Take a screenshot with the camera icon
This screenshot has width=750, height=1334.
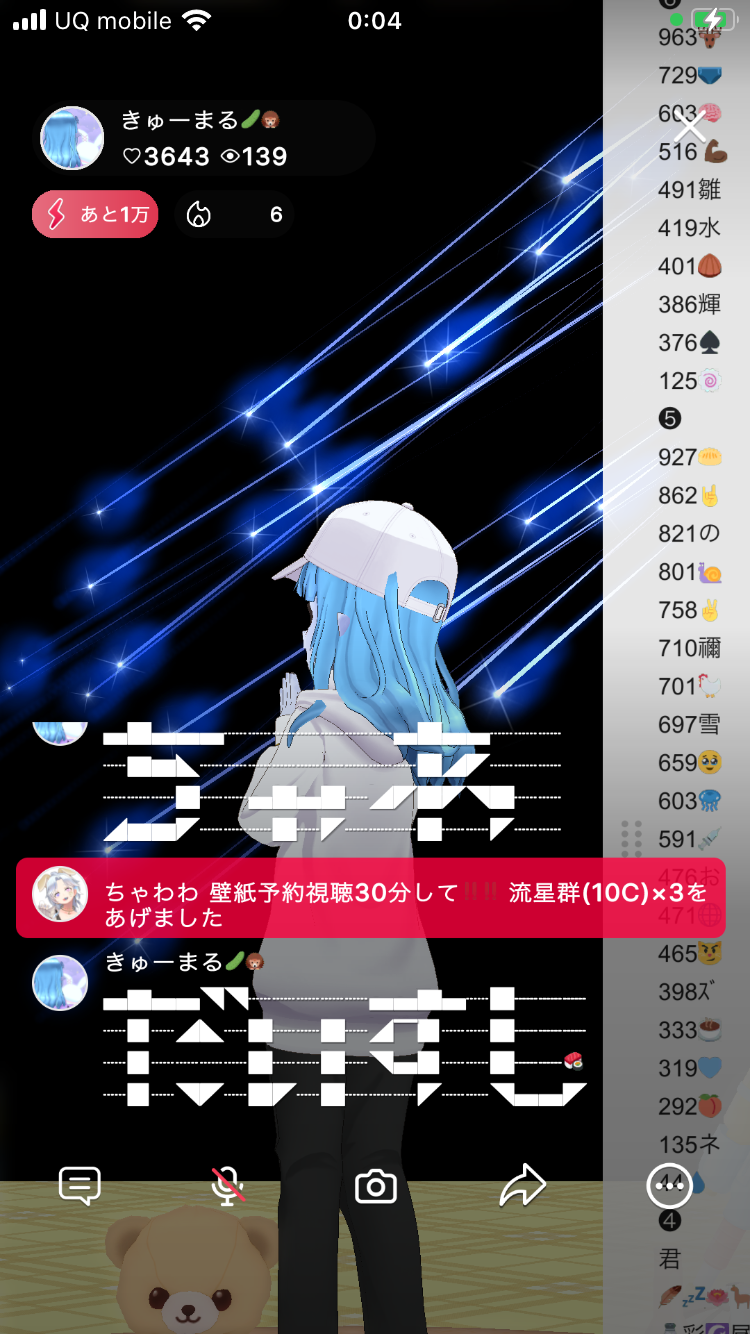(376, 1187)
